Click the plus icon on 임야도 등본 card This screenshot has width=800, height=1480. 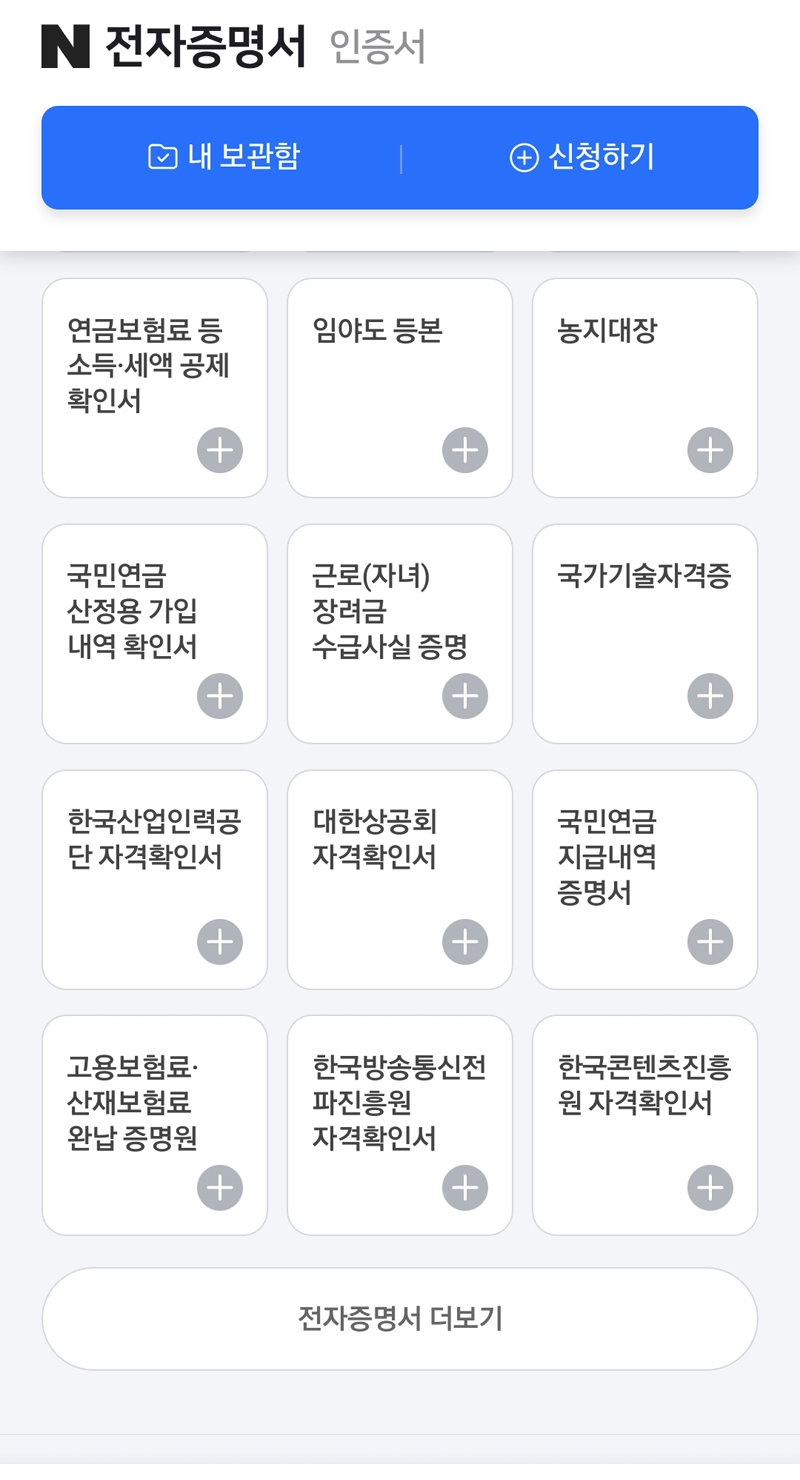(x=464, y=450)
